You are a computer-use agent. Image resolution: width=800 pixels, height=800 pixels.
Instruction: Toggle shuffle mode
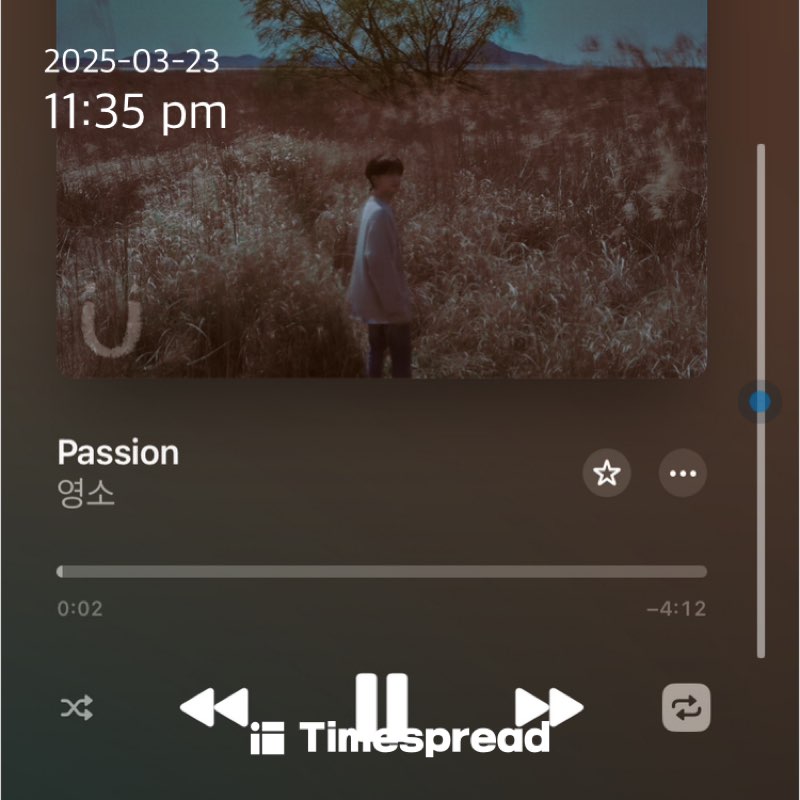(77, 709)
